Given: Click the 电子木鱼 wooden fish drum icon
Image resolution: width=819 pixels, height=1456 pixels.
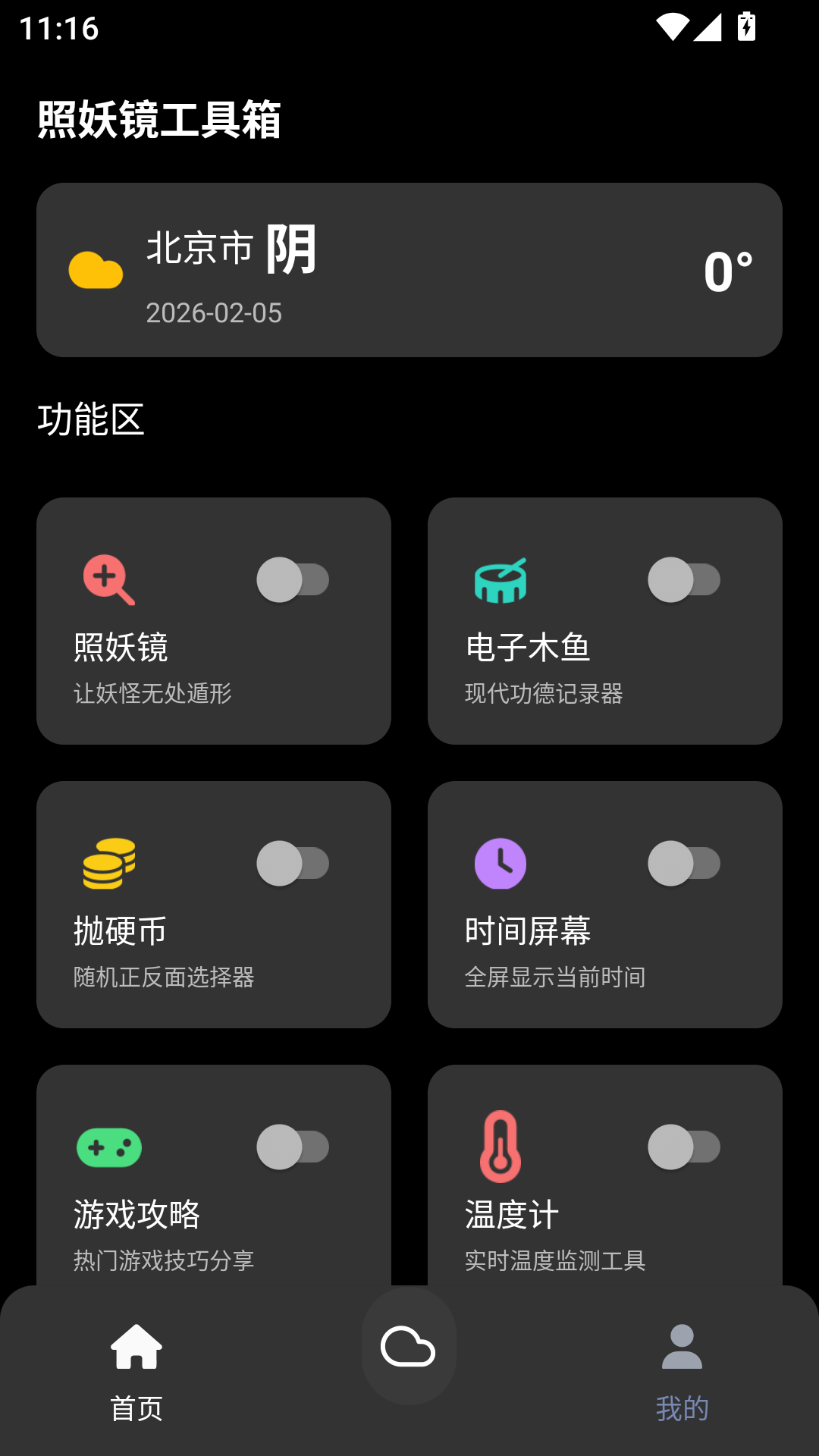Looking at the screenshot, I should [500, 579].
